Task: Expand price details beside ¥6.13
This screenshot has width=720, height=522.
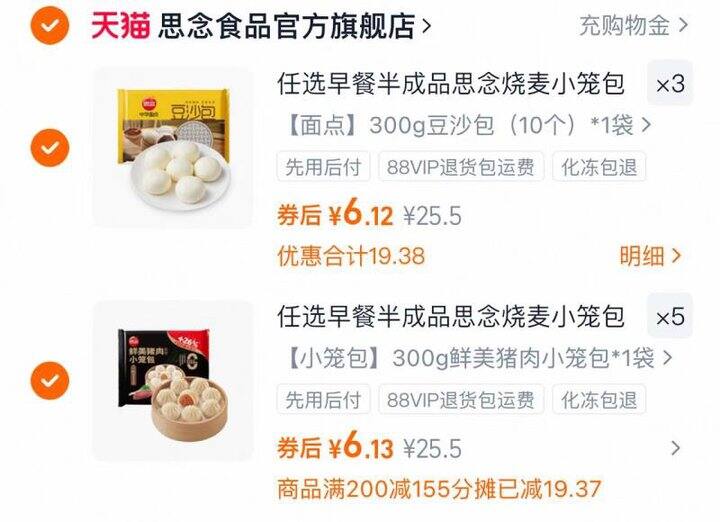Action: [675, 448]
